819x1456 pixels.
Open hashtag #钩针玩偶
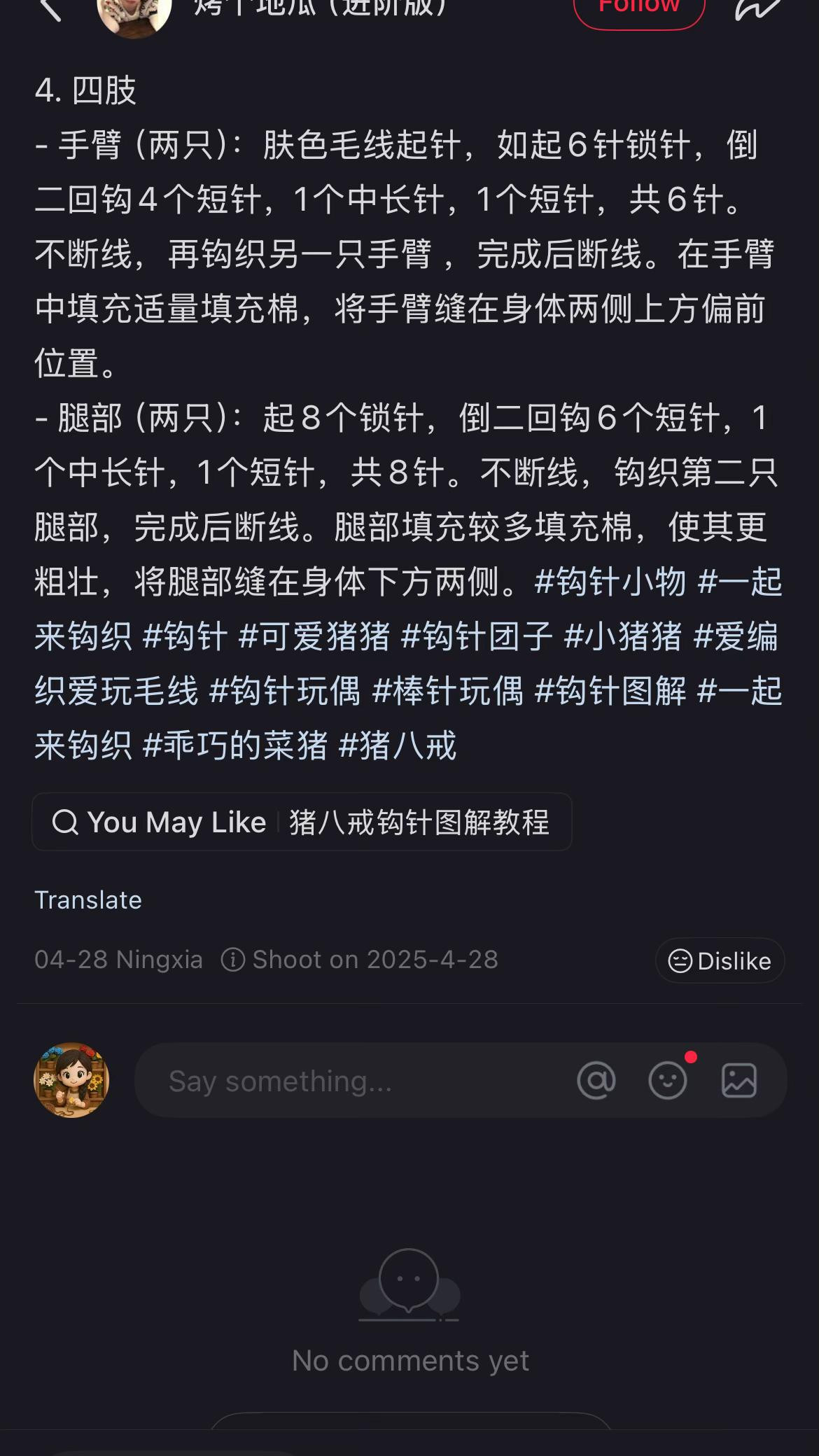tap(285, 692)
